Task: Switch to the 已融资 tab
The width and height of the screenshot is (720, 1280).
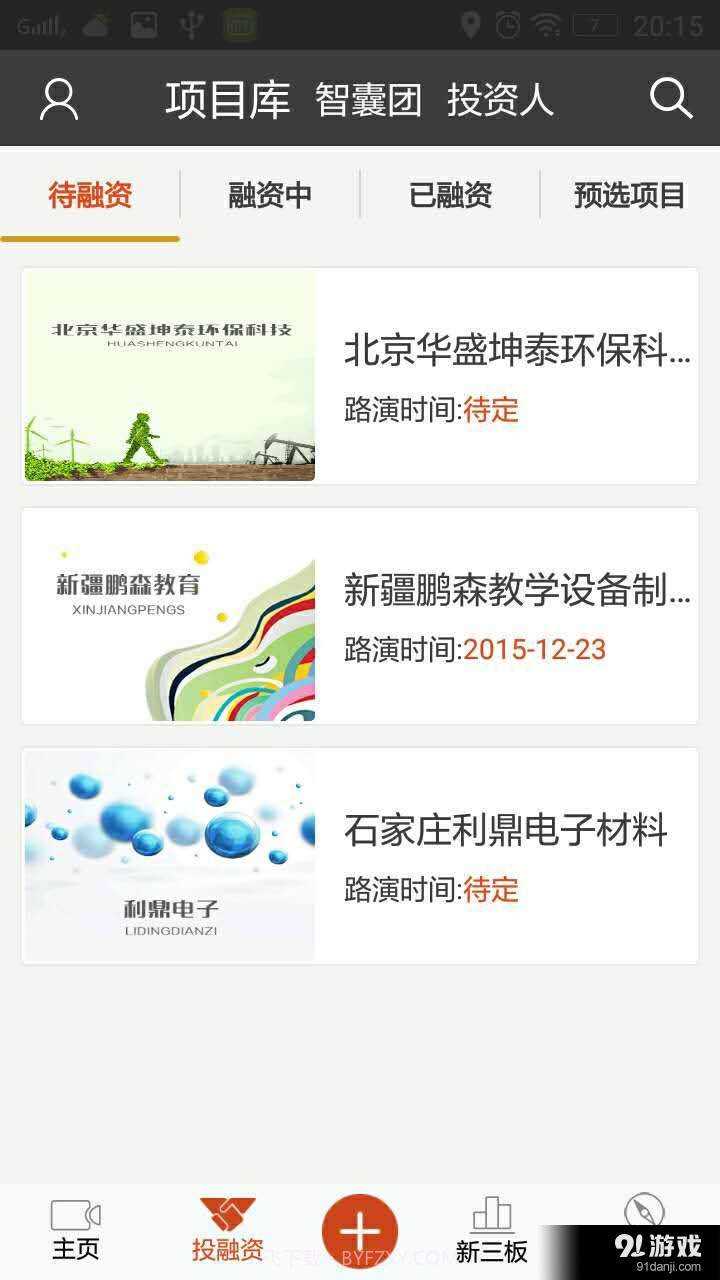Action: pyautogui.click(x=448, y=196)
